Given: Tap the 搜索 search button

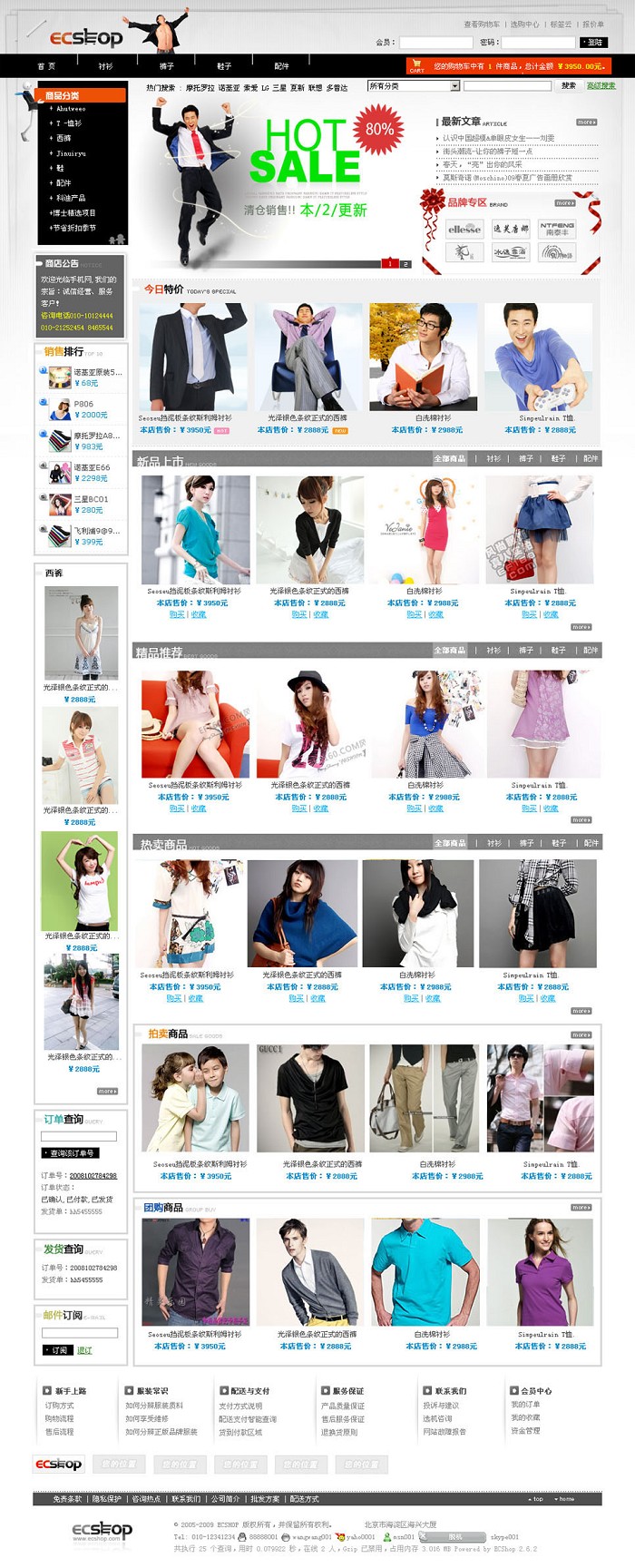Looking at the screenshot, I should [568, 86].
